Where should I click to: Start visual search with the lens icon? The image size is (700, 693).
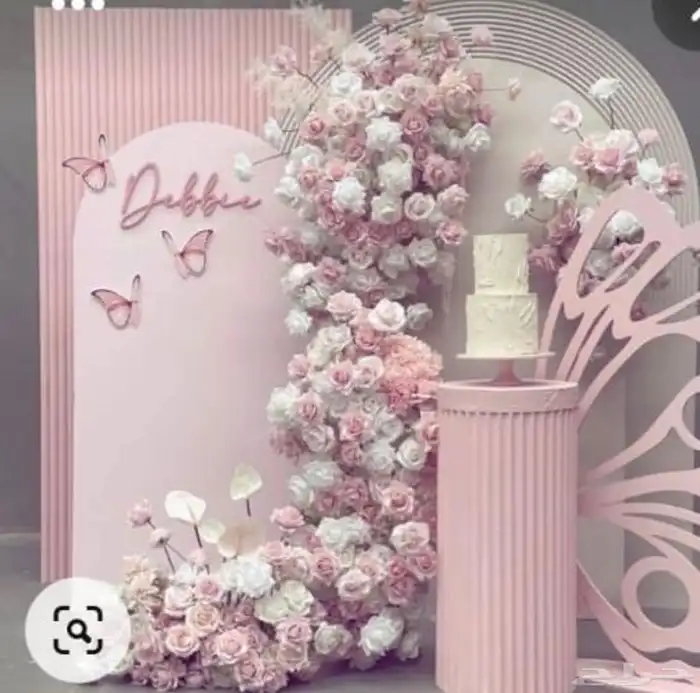[x=77, y=629]
